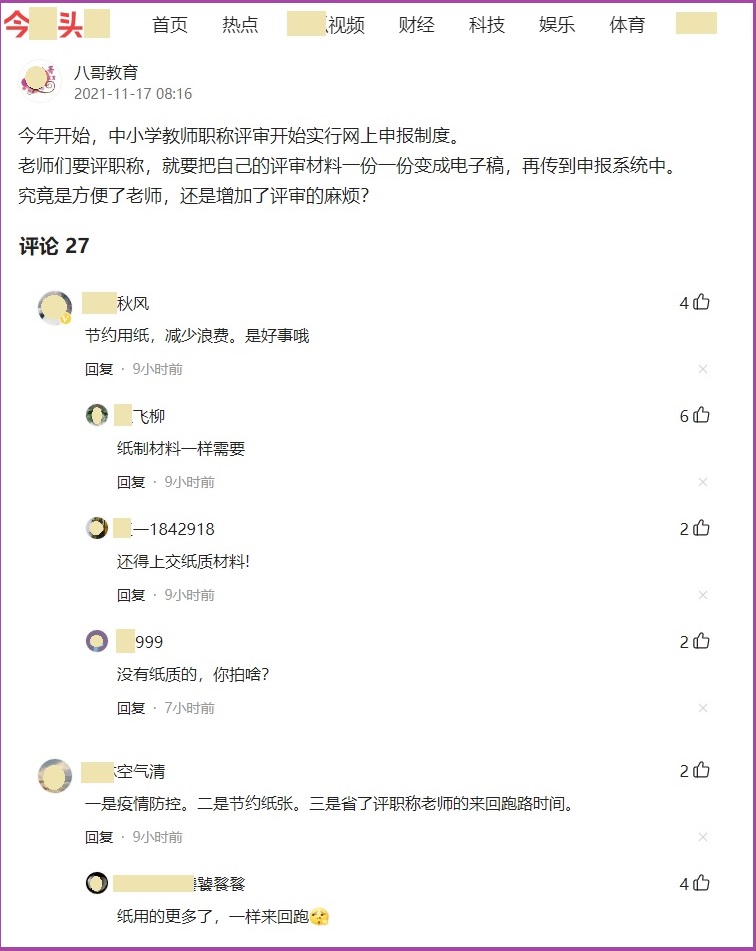The image size is (756, 951).
Task: Open 飞柳's profile avatar
Action: click(96, 414)
